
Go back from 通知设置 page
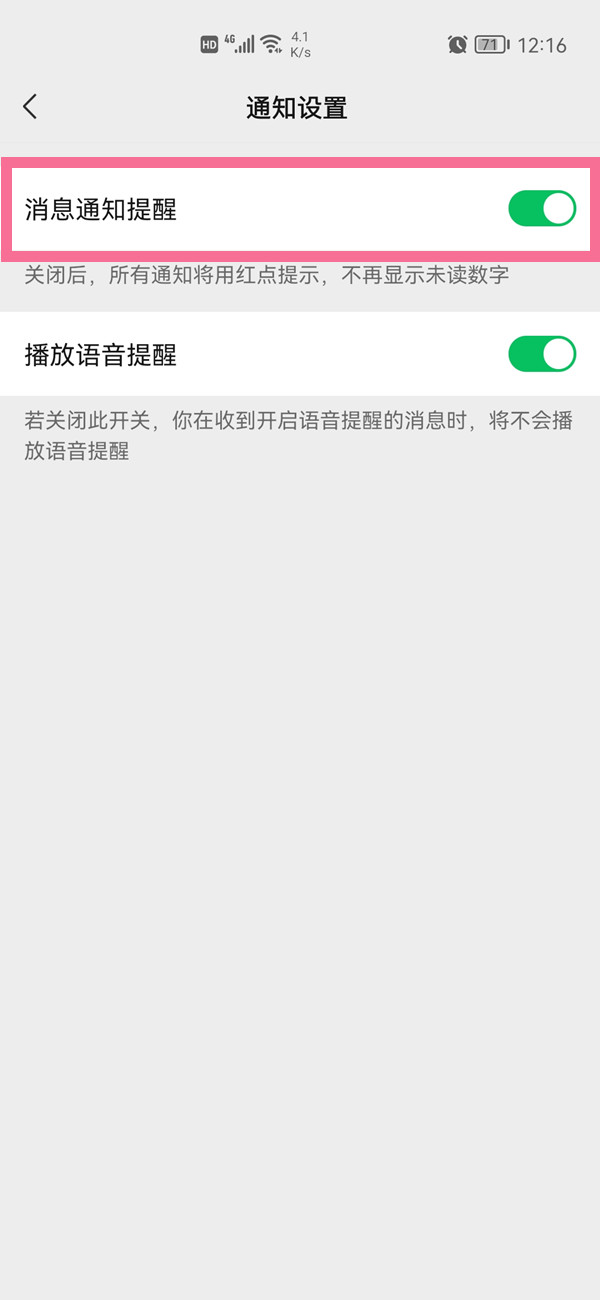(x=30, y=107)
